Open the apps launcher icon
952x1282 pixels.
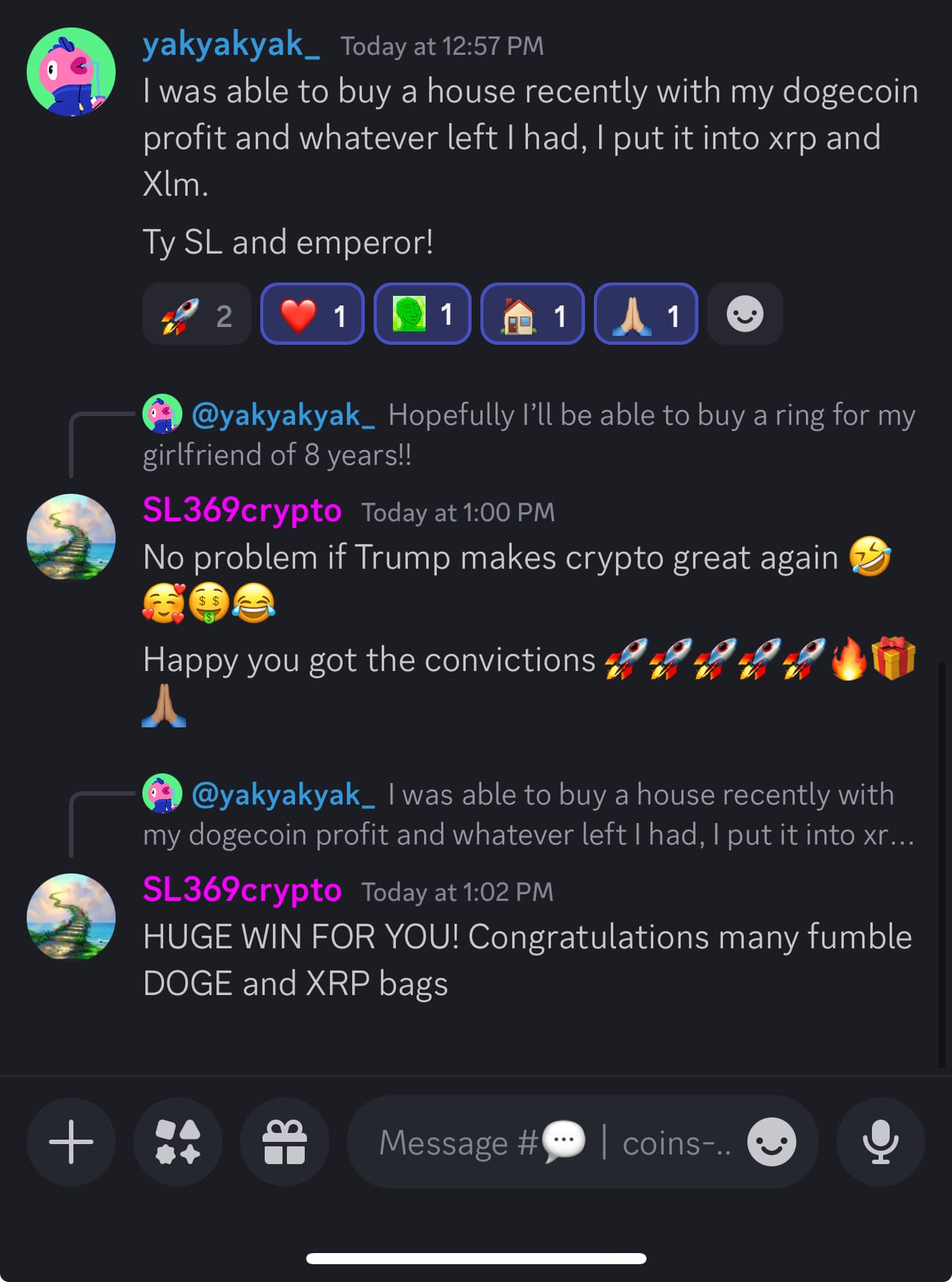[178, 1142]
